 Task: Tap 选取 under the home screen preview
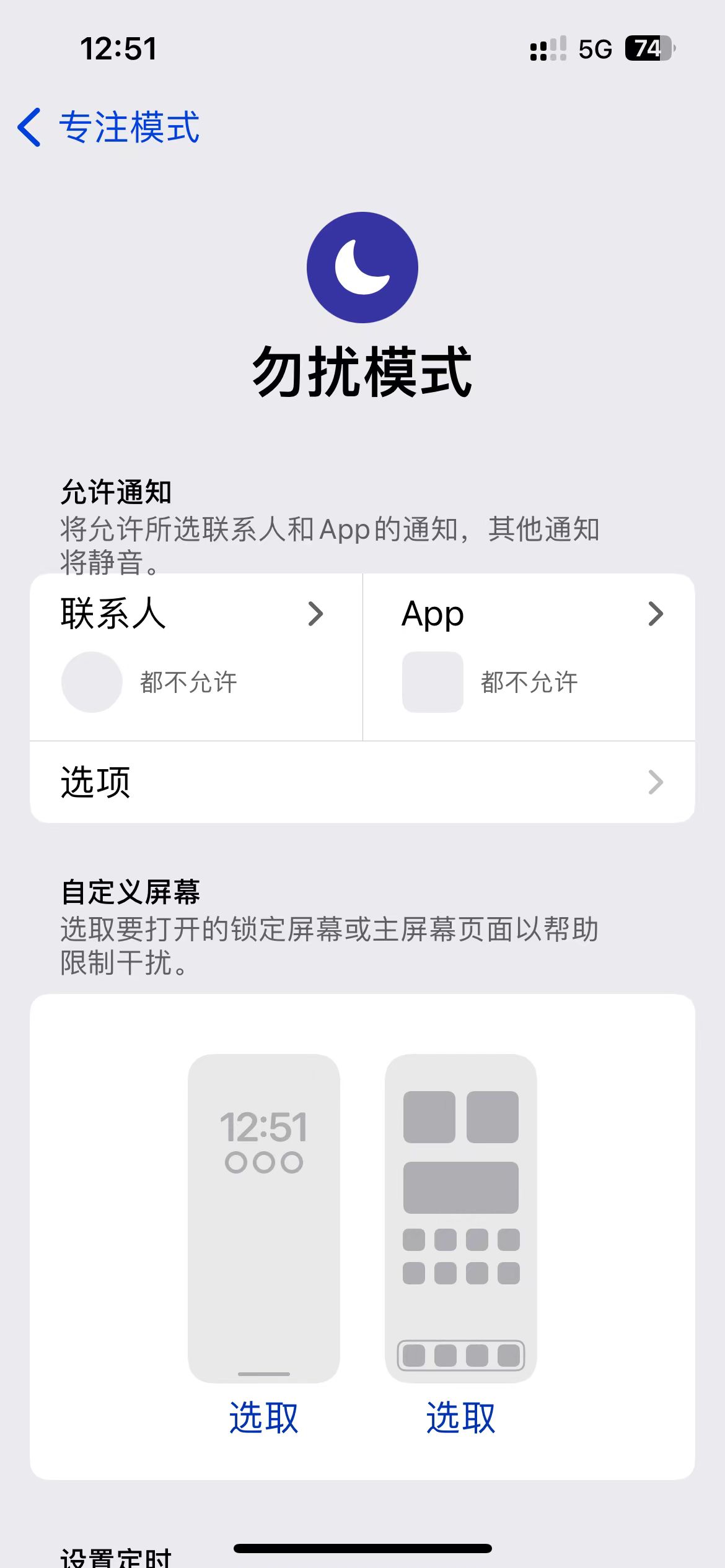click(460, 1417)
